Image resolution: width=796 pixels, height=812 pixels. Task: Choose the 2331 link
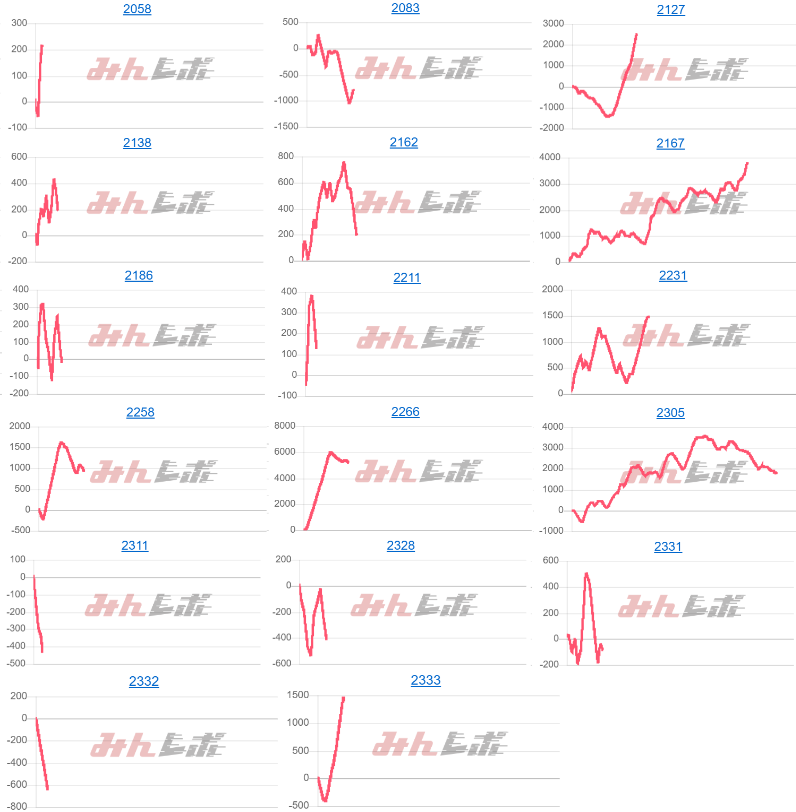pyautogui.click(x=668, y=546)
